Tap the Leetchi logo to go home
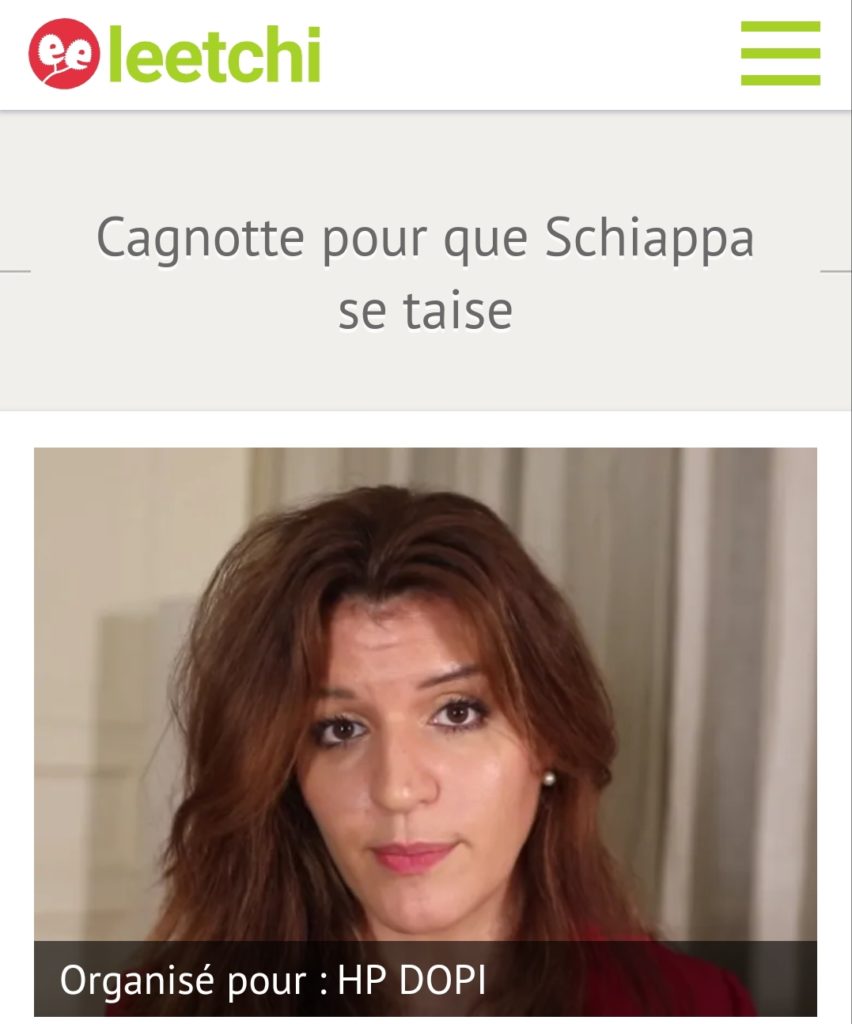The height and width of the screenshot is (1024, 852). [x=175, y=54]
